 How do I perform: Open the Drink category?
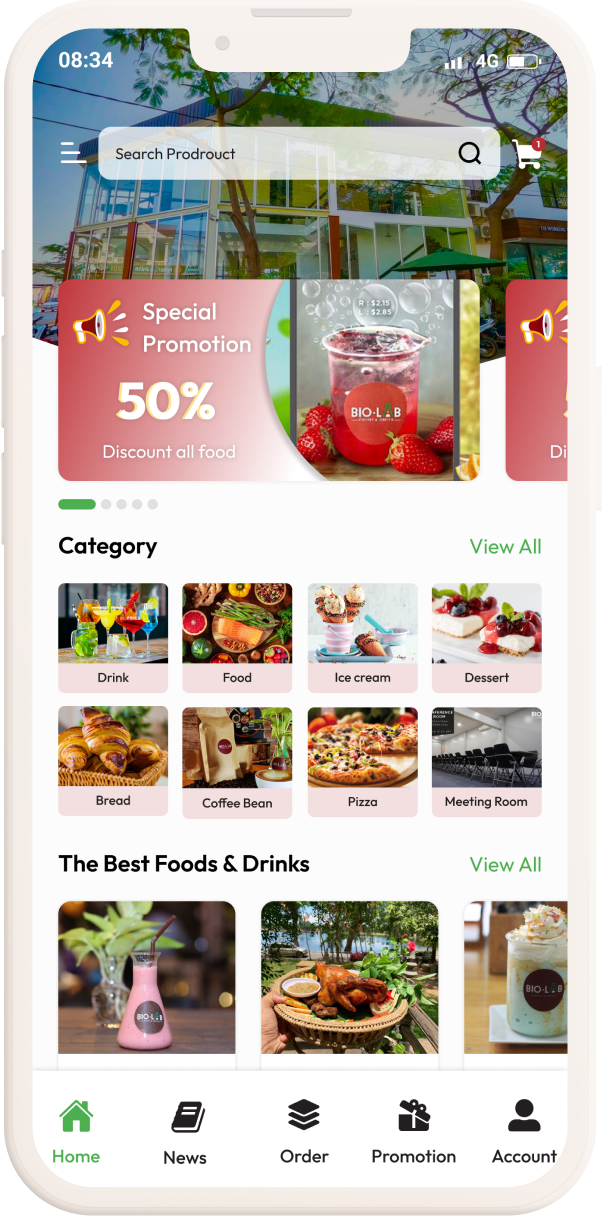pos(113,637)
